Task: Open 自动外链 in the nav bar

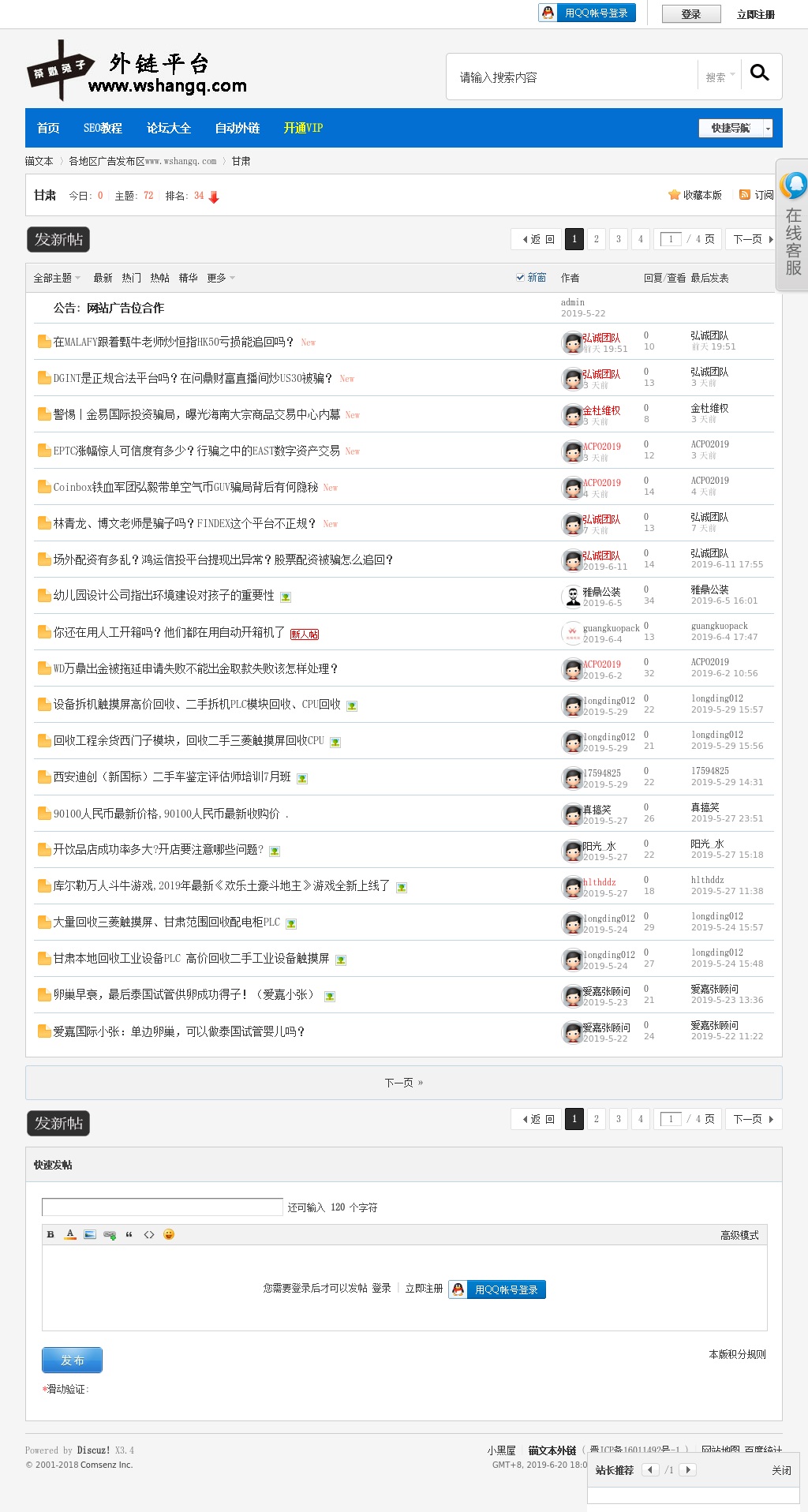Action: pyautogui.click(x=237, y=128)
